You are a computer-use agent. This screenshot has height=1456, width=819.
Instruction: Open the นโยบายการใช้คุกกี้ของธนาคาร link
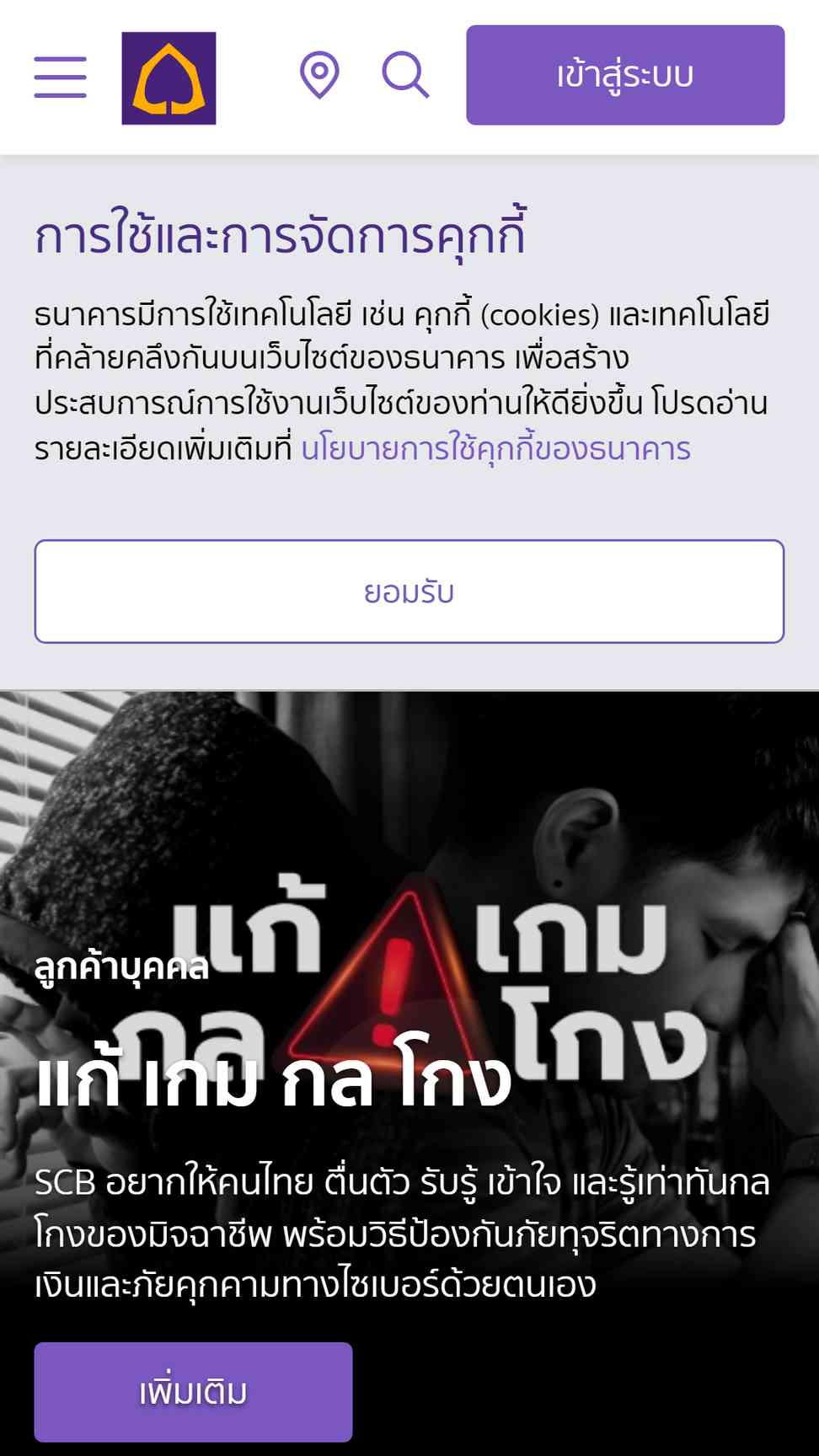click(x=495, y=448)
